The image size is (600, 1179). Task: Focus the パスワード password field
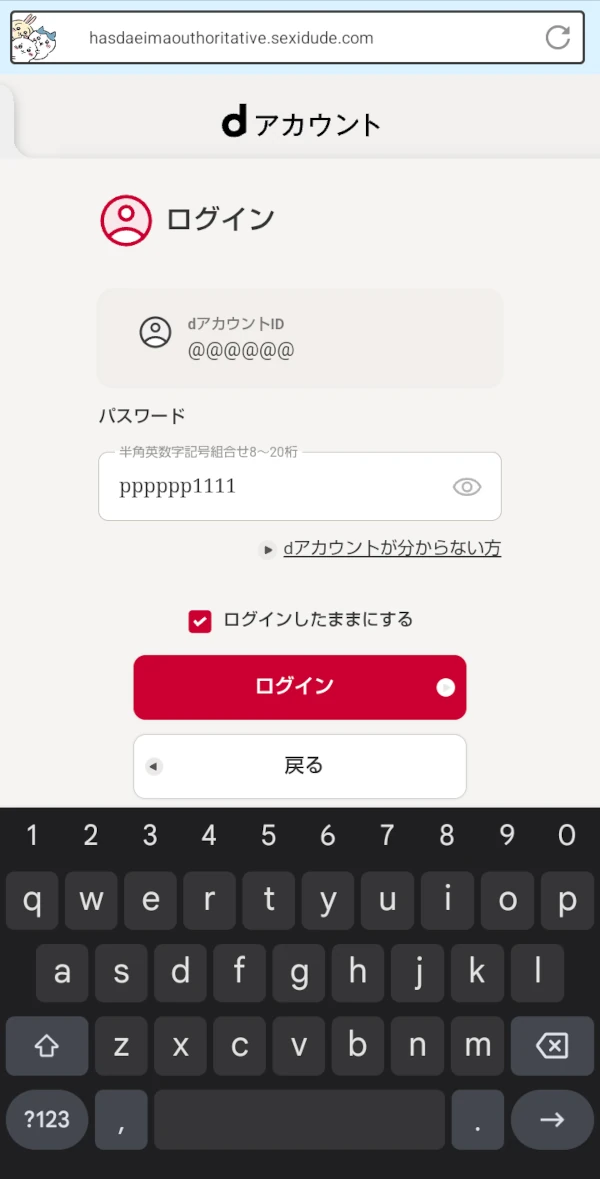click(299, 486)
